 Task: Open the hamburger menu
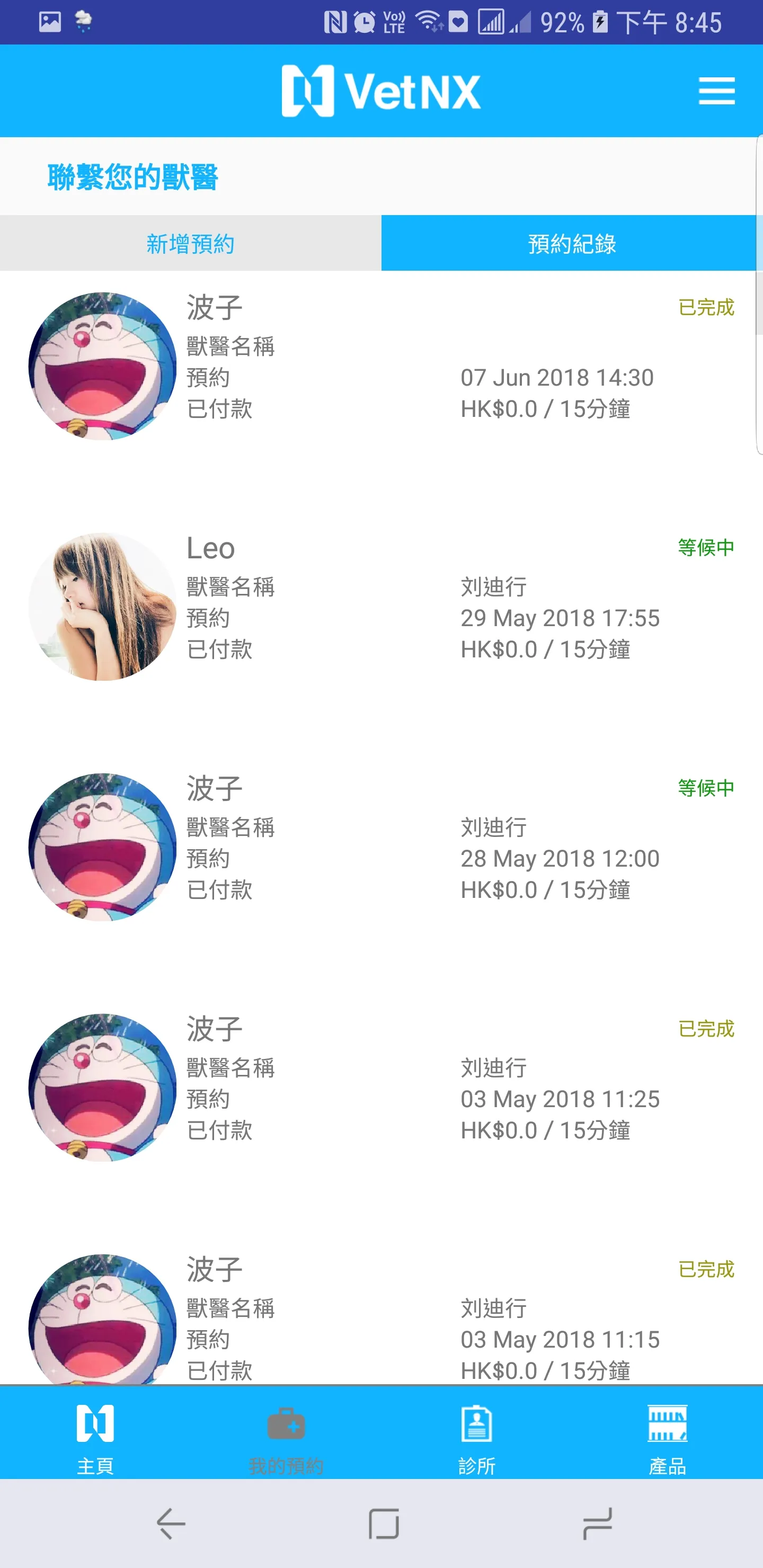tap(716, 91)
